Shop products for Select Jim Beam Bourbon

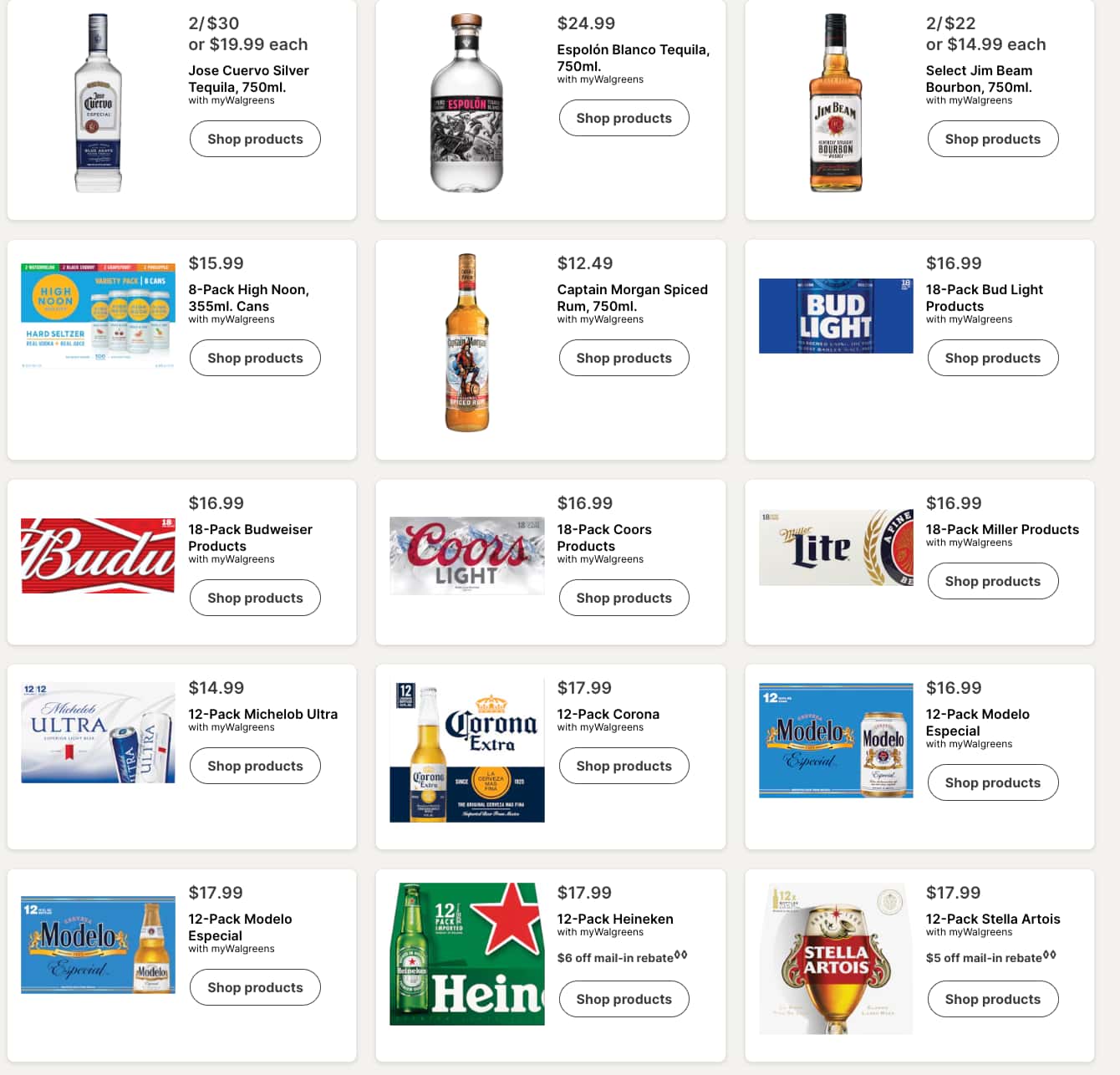pos(992,139)
